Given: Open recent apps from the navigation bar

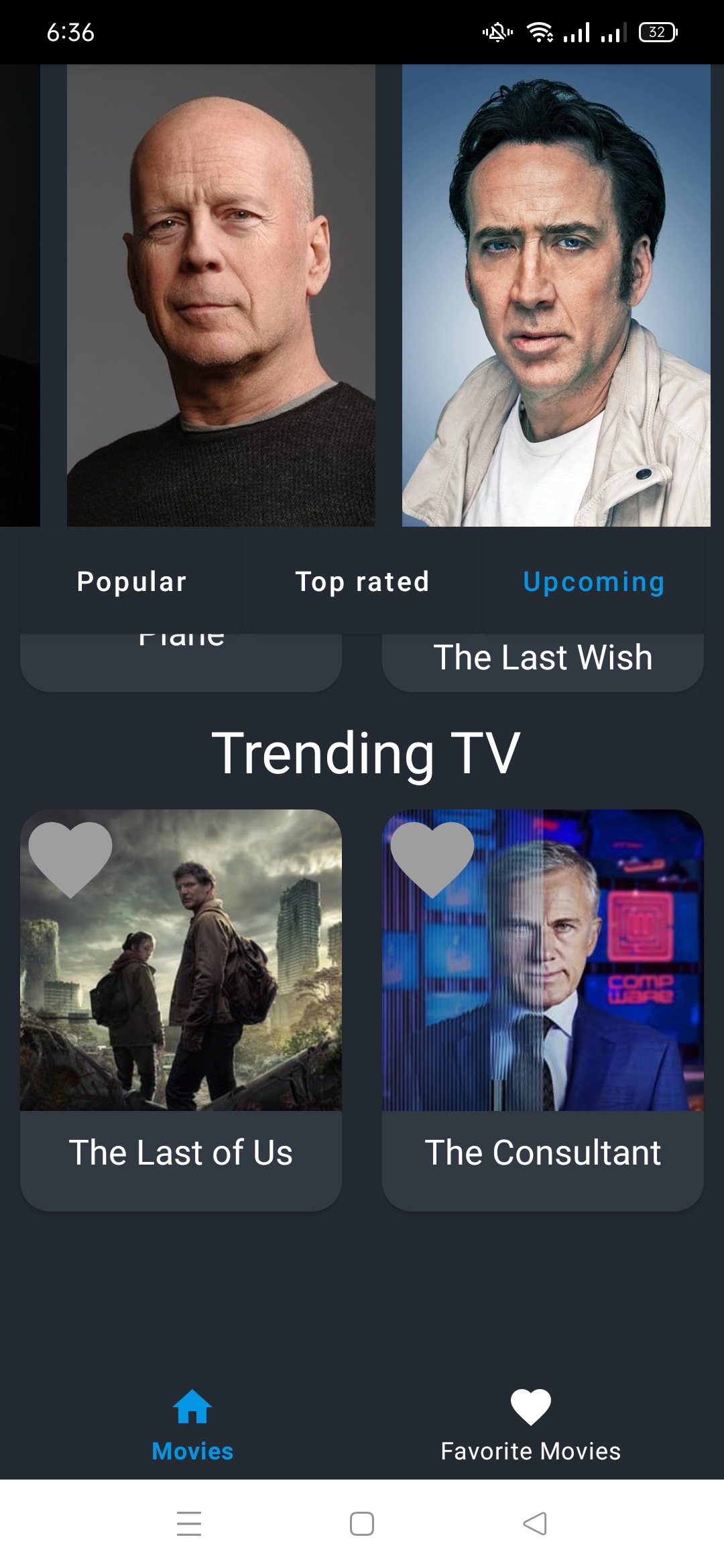Looking at the screenshot, I should pos(189,1524).
